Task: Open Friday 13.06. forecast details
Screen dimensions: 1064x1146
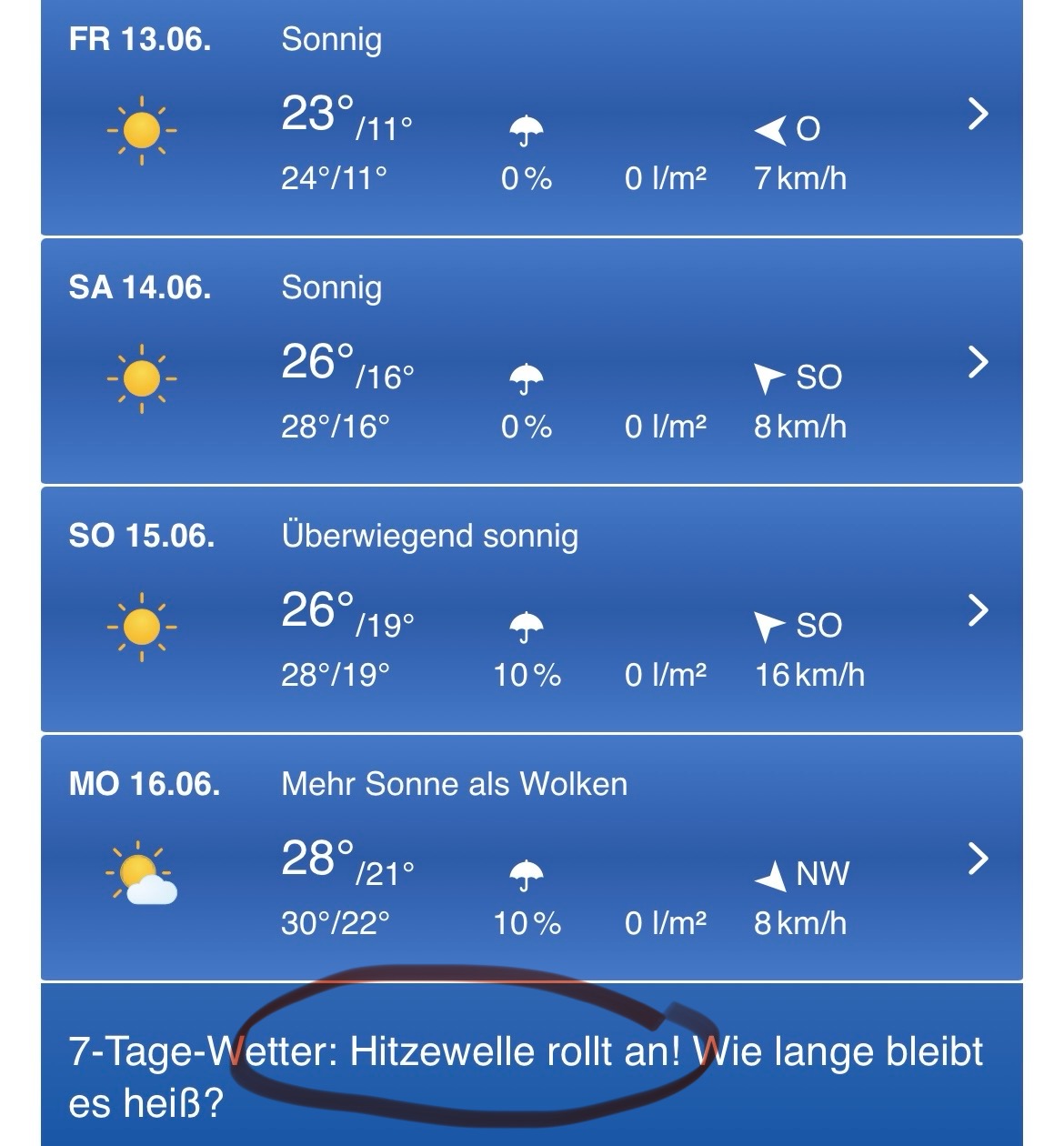Action: coord(977,114)
